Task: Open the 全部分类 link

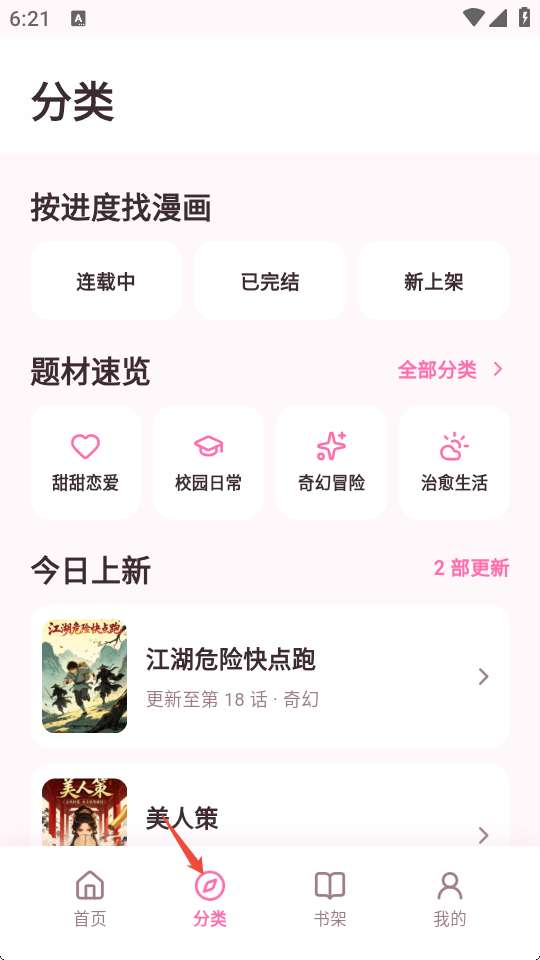Action: coord(451,370)
